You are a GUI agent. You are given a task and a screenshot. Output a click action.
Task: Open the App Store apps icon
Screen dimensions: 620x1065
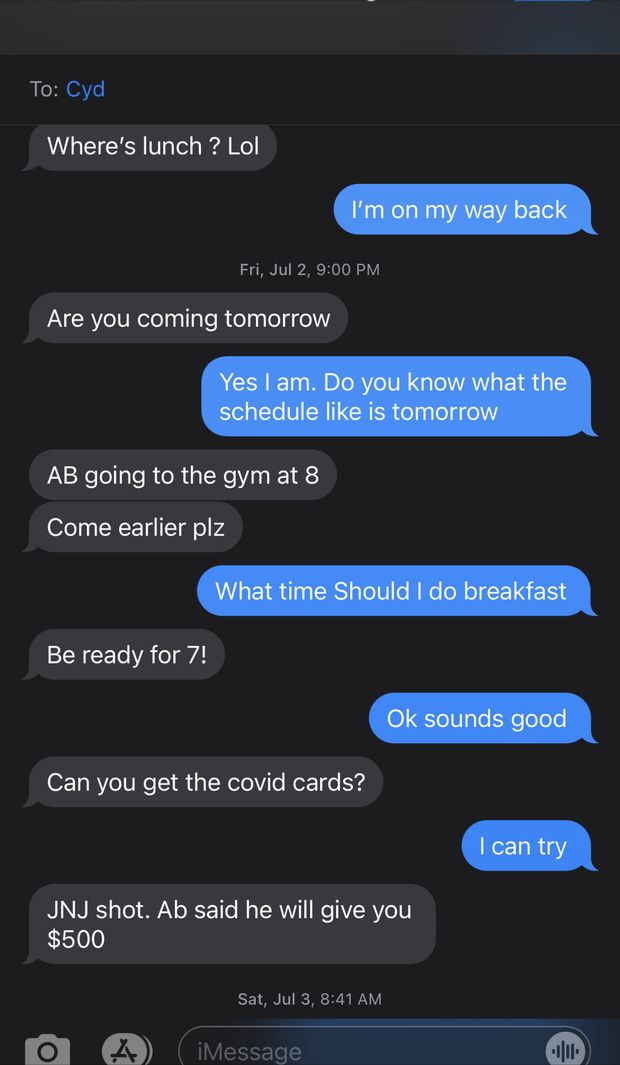127,1049
